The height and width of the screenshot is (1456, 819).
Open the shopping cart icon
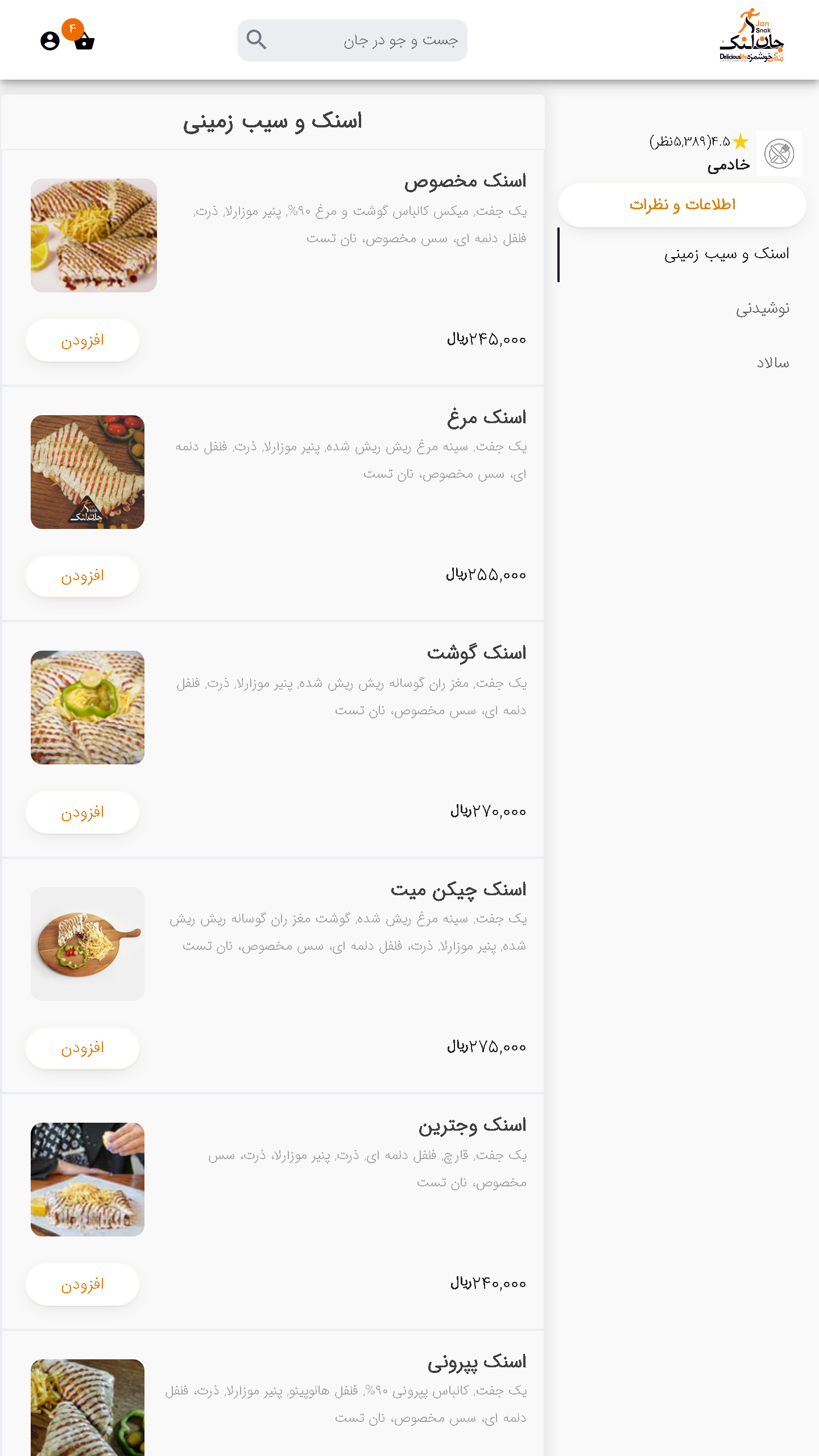(84, 41)
